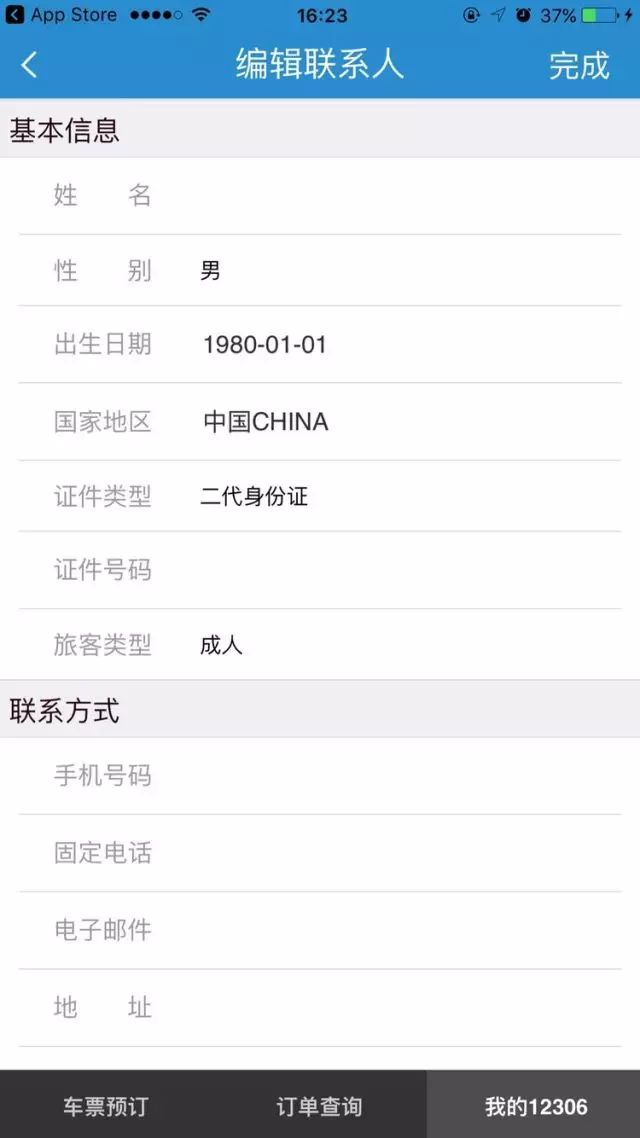Switch to the 车票预订 tab
This screenshot has height=1138, width=640.
coord(106,1105)
